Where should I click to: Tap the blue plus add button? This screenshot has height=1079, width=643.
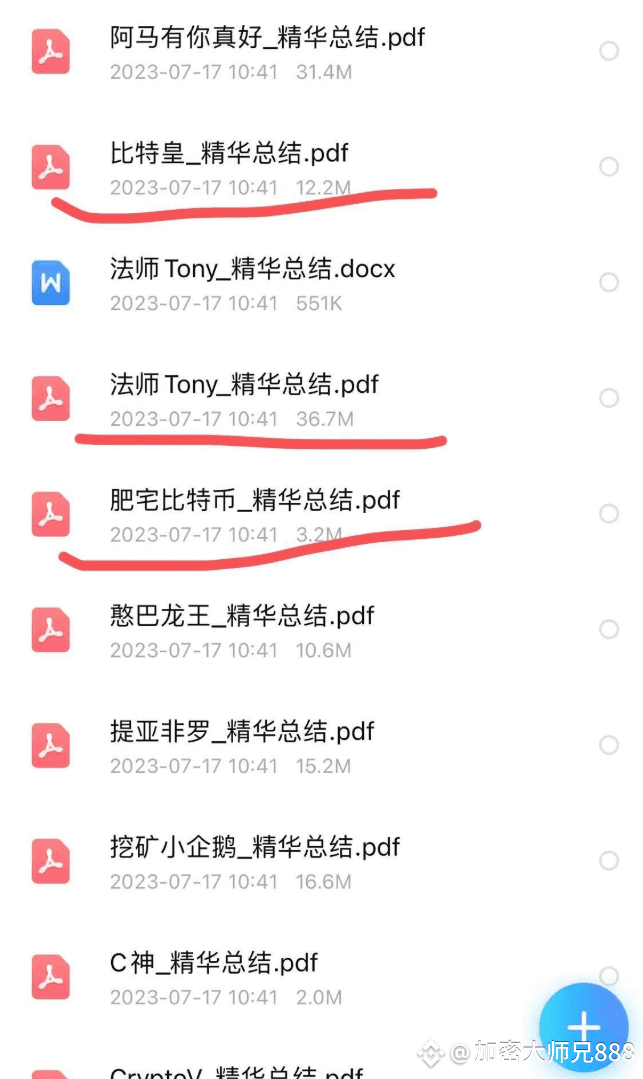click(x=584, y=1028)
